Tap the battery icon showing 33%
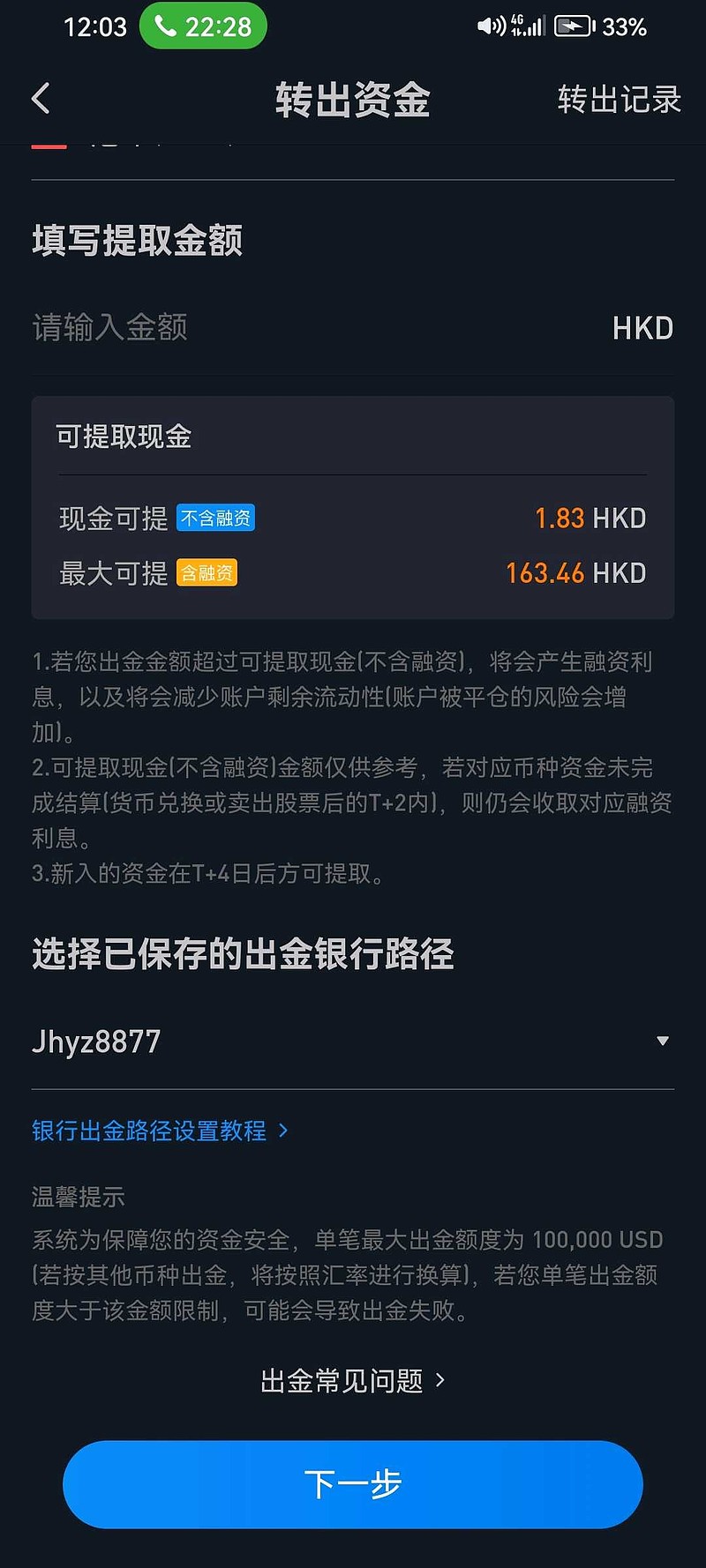Image resolution: width=706 pixels, height=1568 pixels. pyautogui.click(x=575, y=26)
